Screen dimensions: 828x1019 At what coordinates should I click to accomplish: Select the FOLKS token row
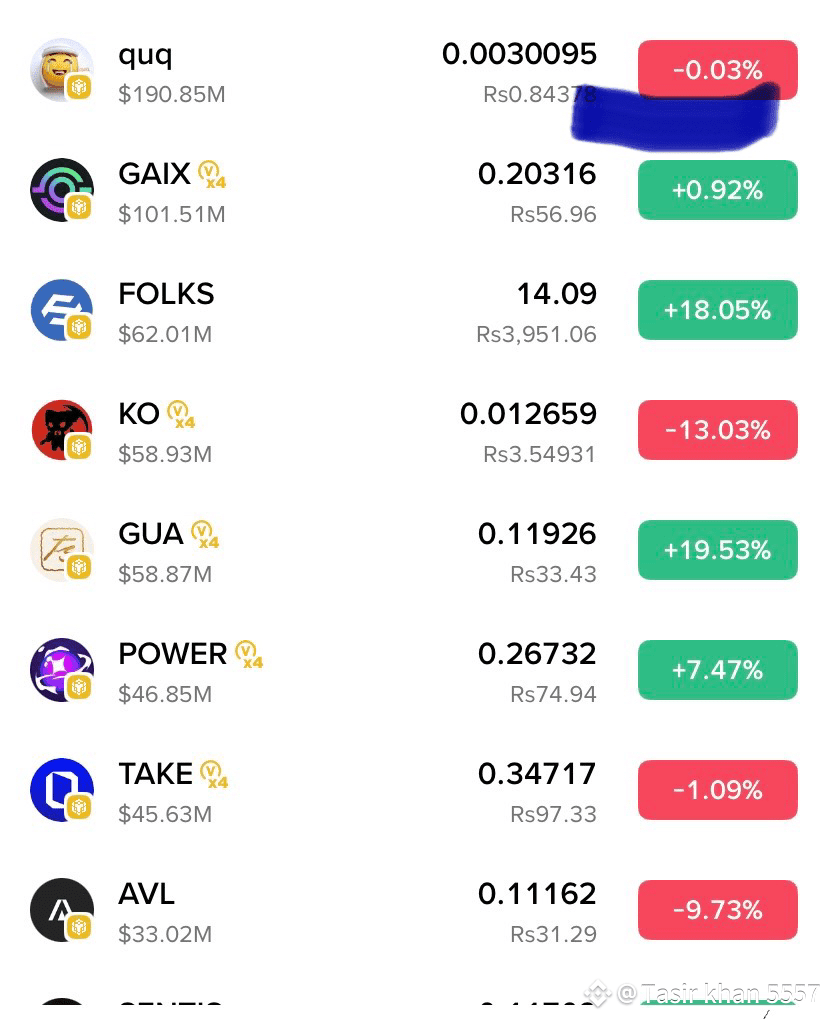(x=414, y=310)
